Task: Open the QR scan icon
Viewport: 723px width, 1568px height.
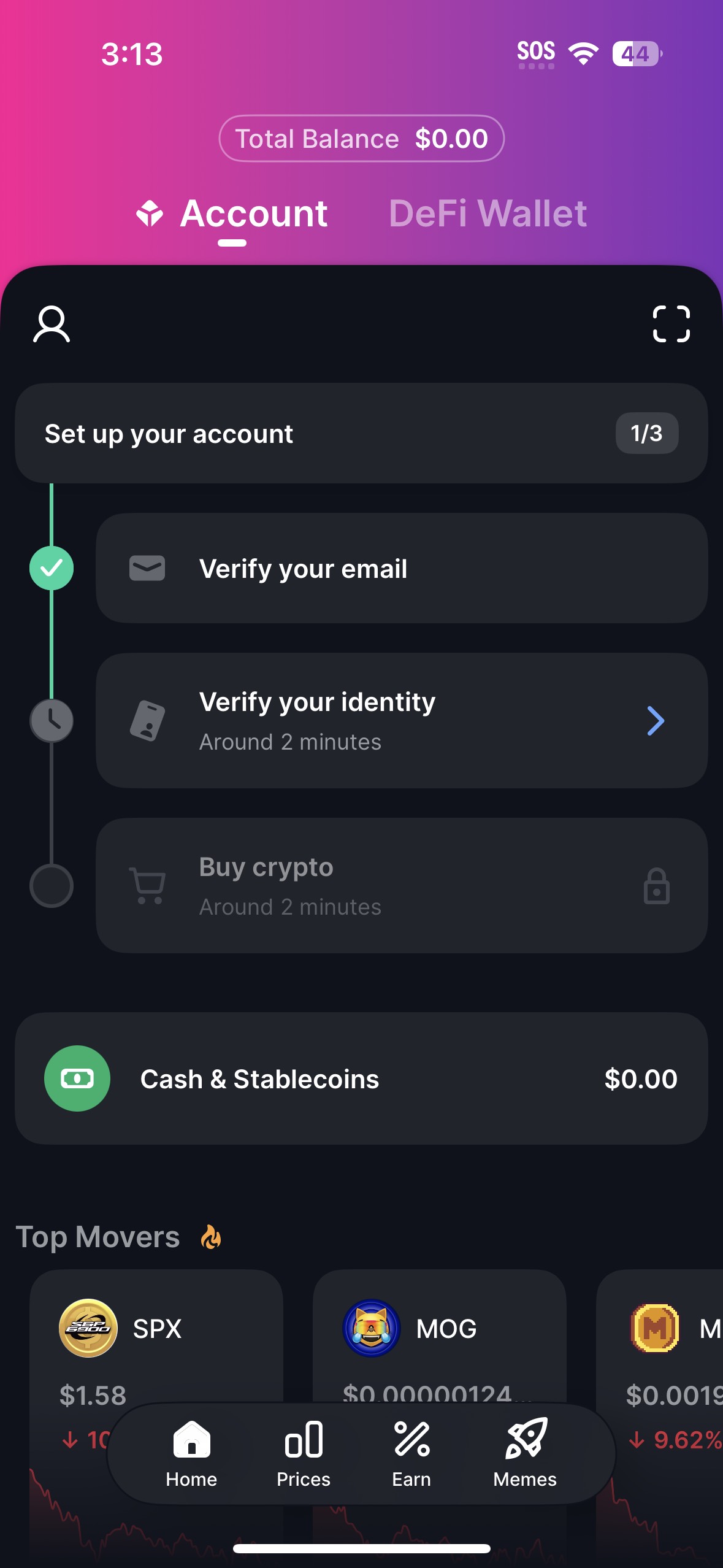Action: point(671,324)
